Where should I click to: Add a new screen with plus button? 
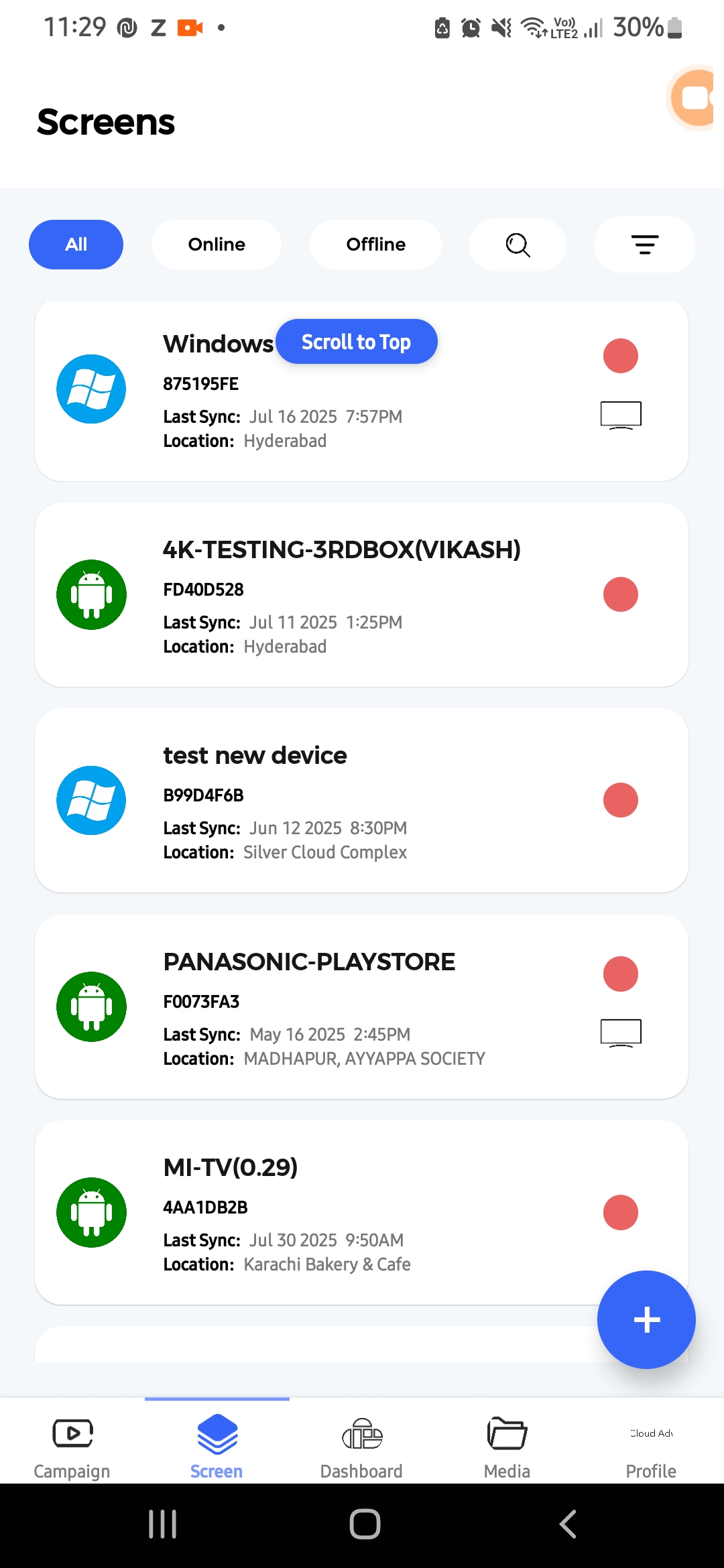(x=646, y=1319)
